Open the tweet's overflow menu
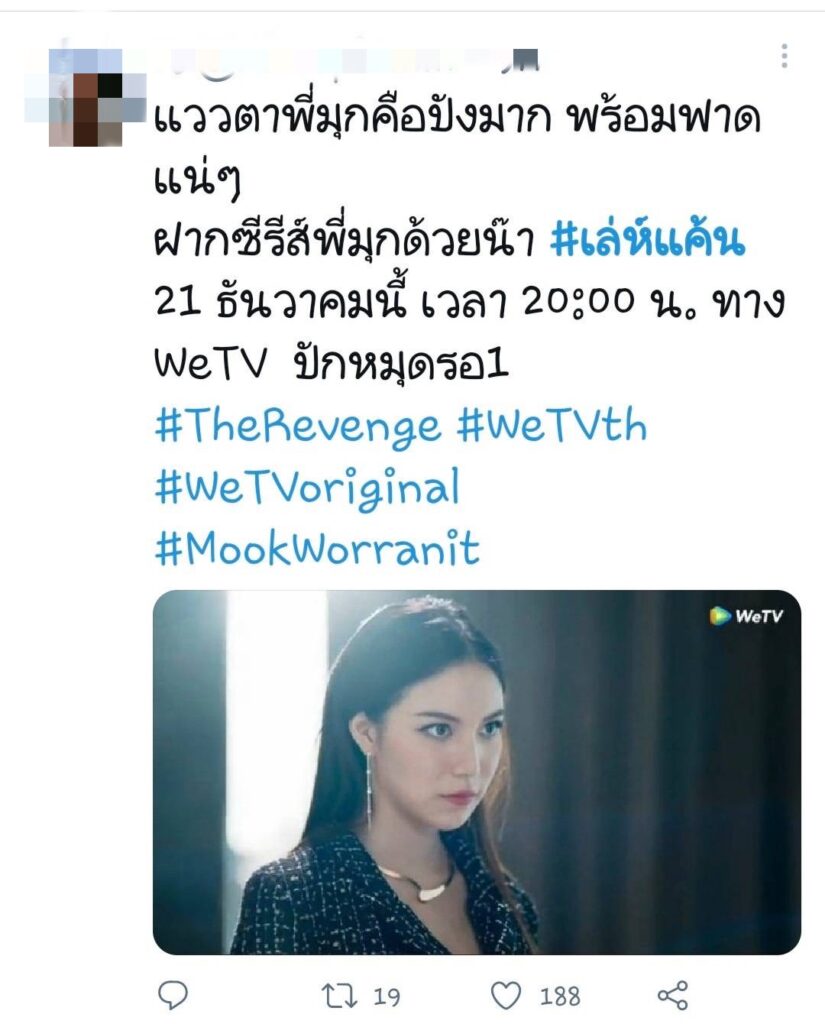The height and width of the screenshot is (1024, 825). pyautogui.click(x=785, y=55)
